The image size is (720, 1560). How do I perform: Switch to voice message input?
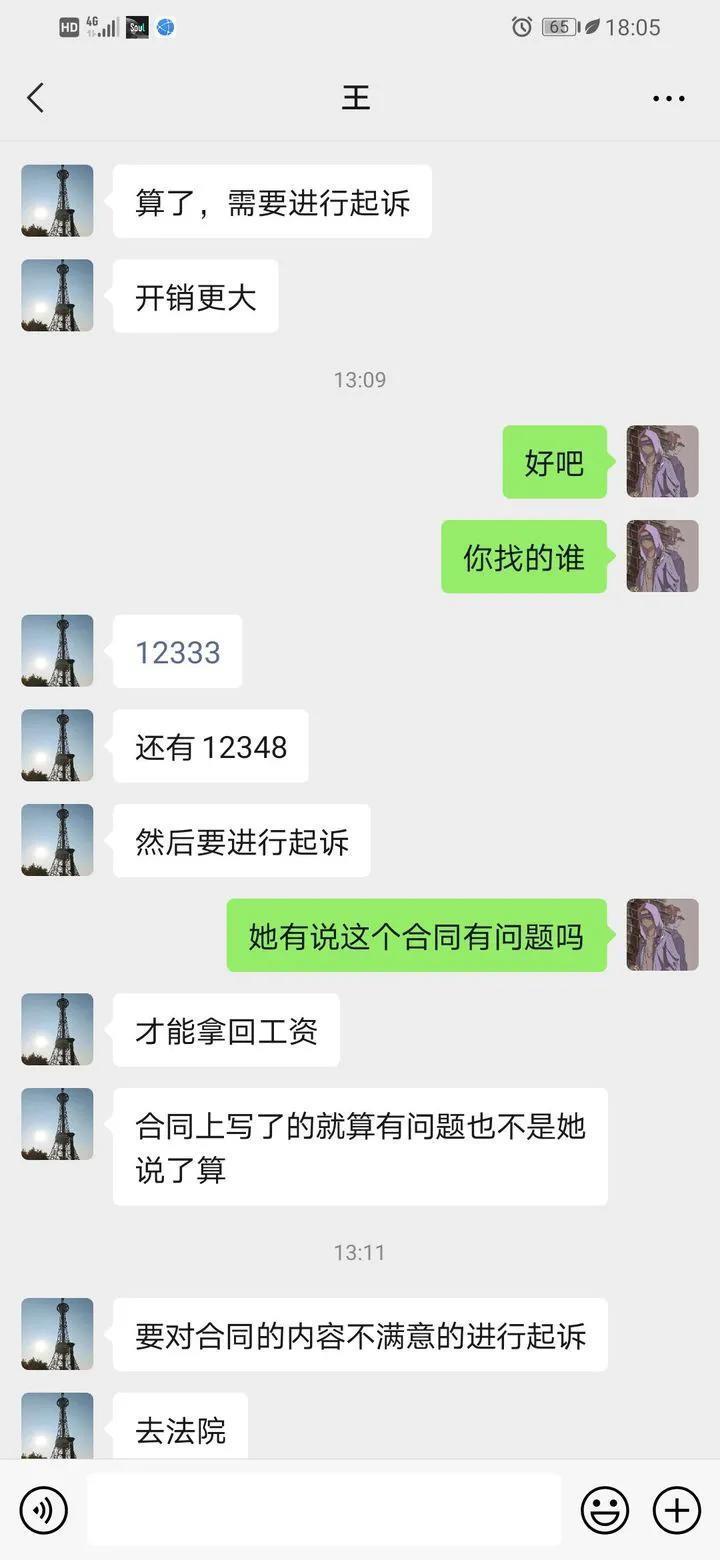(x=44, y=1509)
